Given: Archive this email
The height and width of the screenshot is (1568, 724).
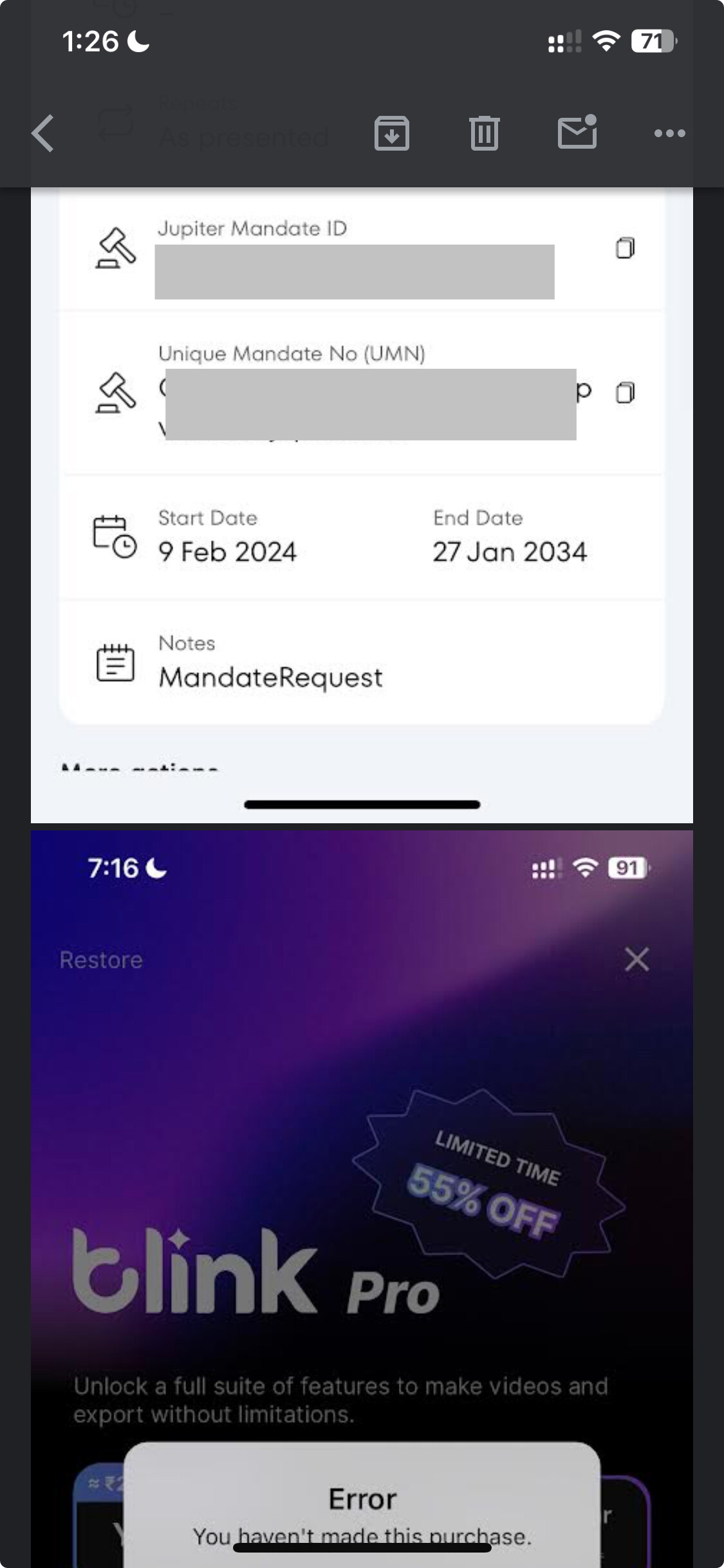Looking at the screenshot, I should [392, 133].
